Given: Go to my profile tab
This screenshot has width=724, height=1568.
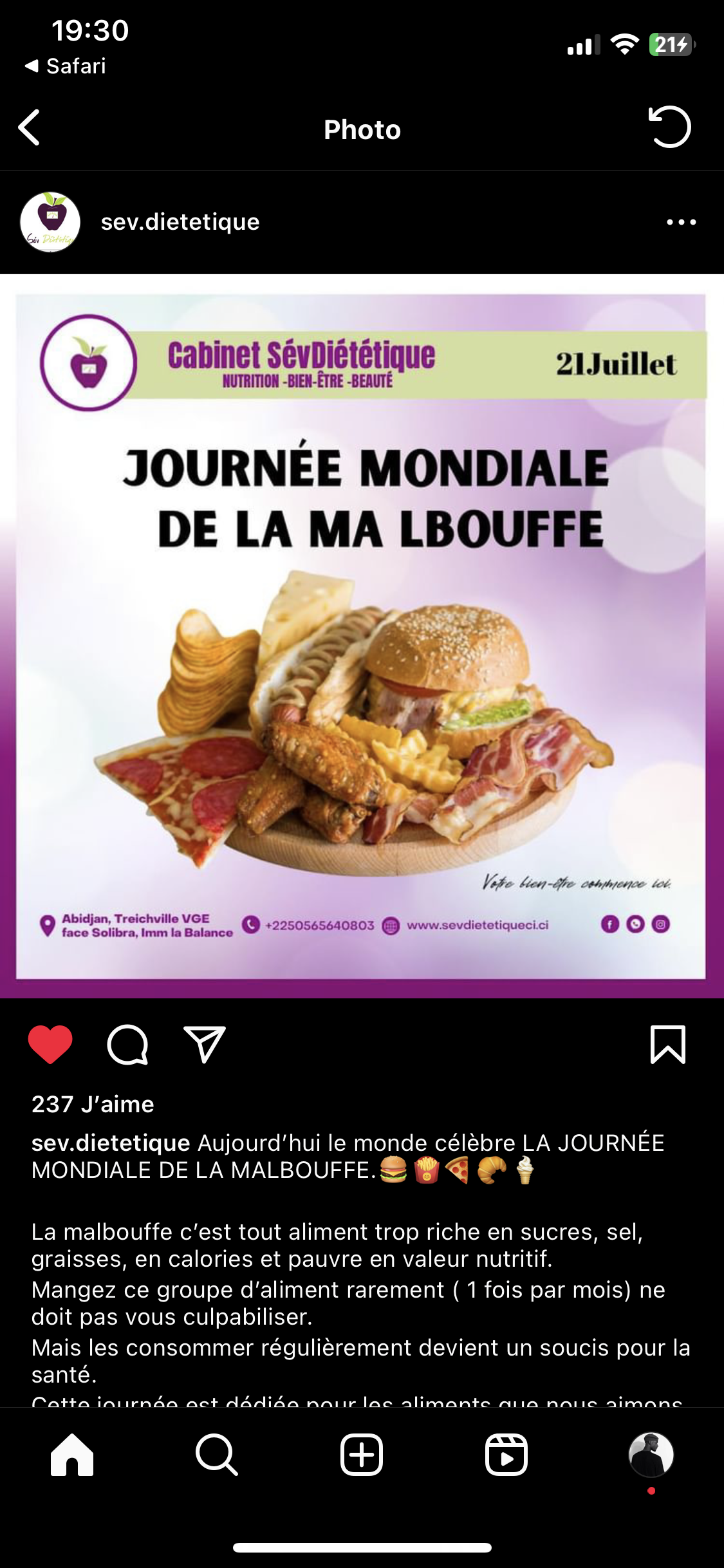Looking at the screenshot, I should [x=651, y=1455].
